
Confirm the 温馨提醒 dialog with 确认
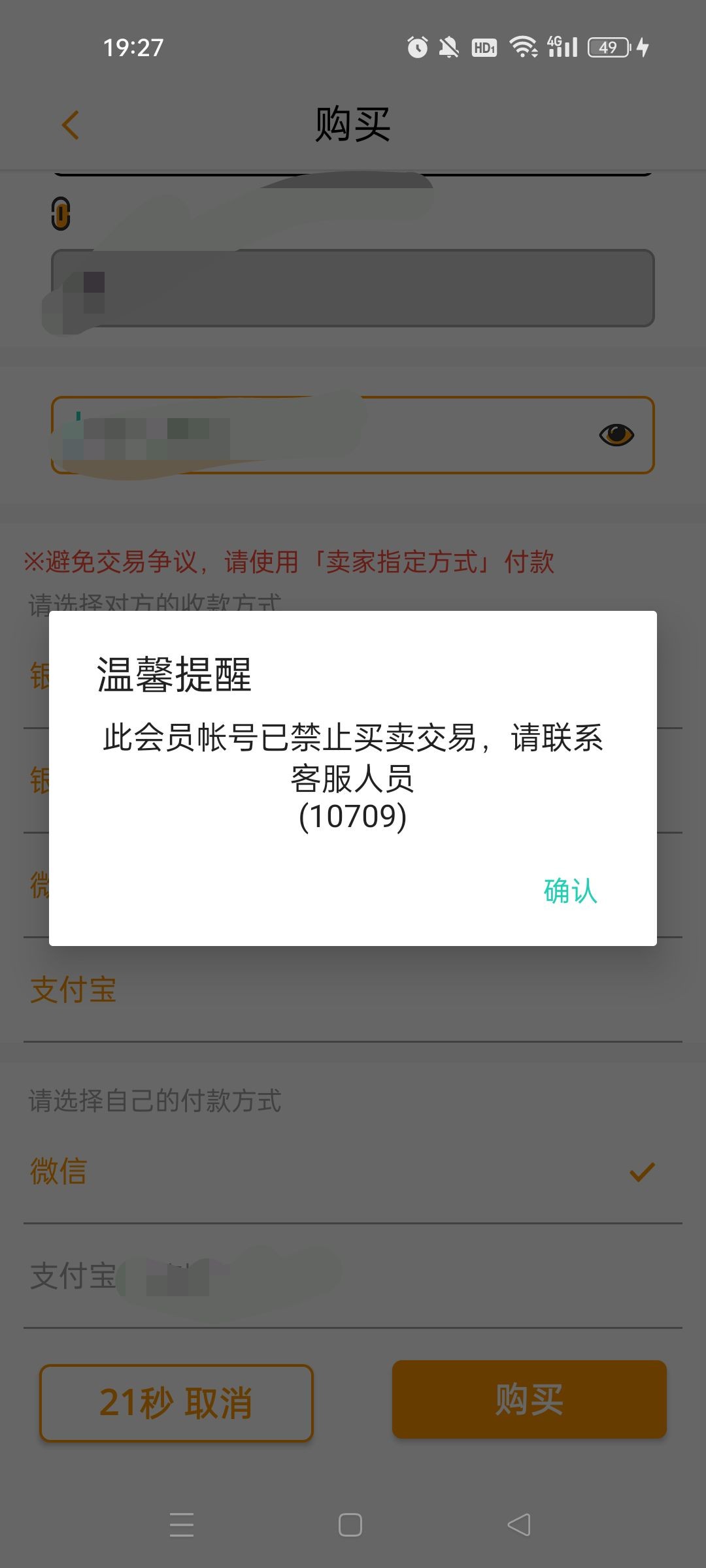570,891
